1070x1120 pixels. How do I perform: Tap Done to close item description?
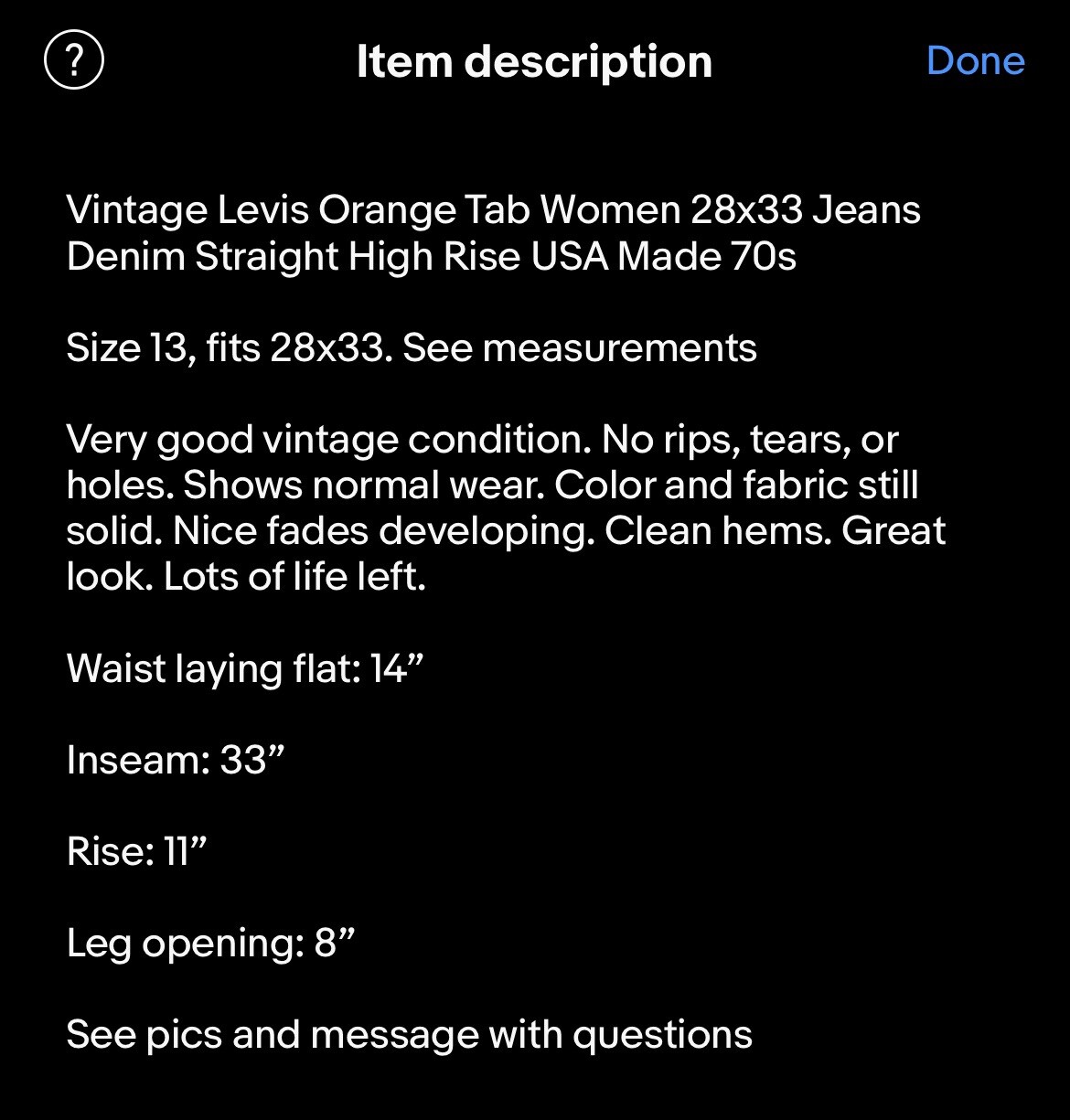point(975,60)
